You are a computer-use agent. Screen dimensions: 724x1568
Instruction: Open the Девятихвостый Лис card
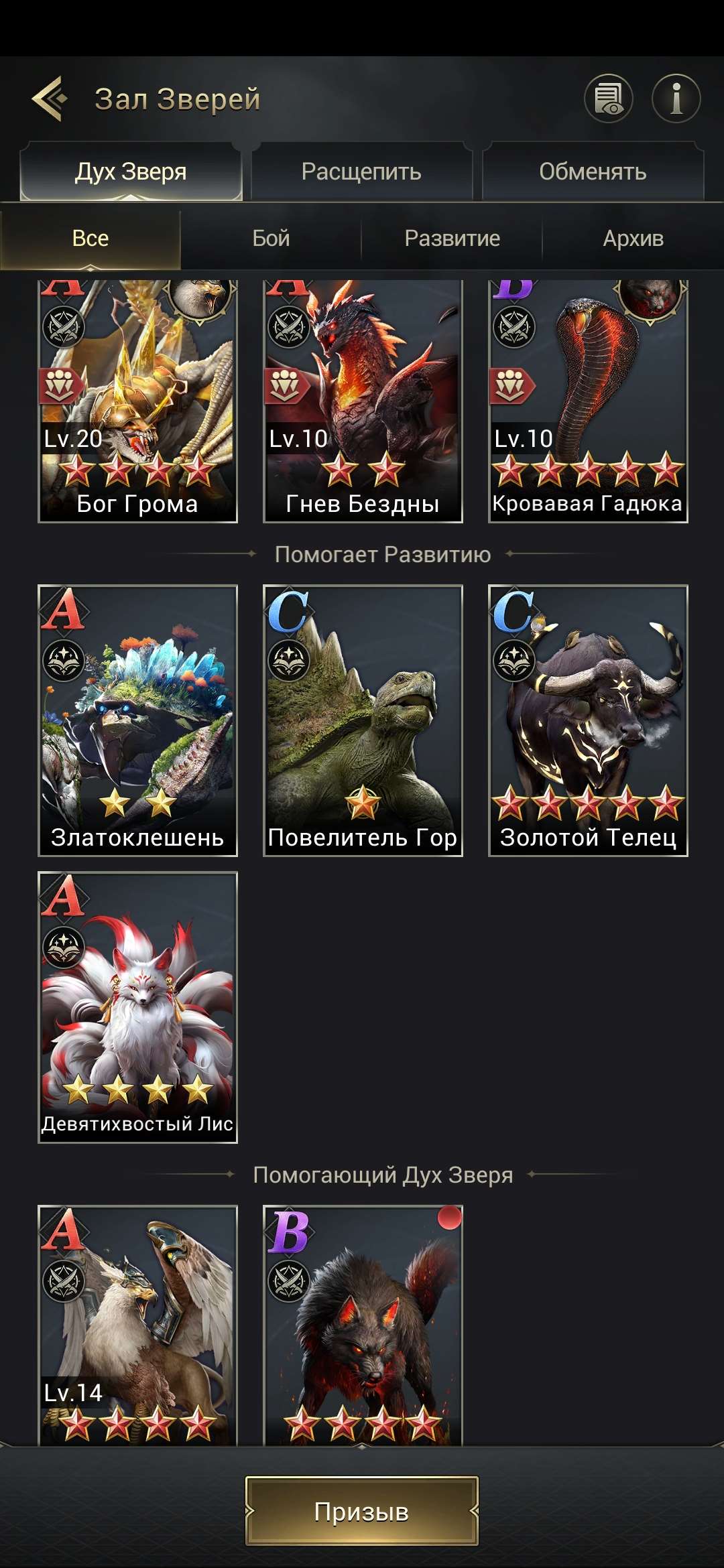pos(137,1007)
